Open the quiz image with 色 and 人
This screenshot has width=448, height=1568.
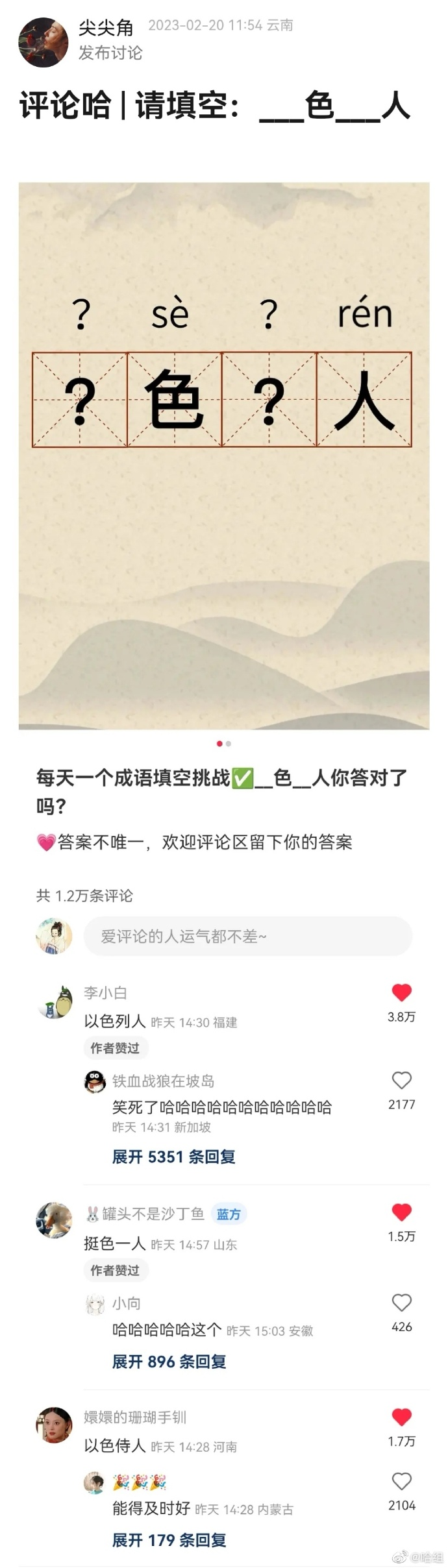pos(223,456)
